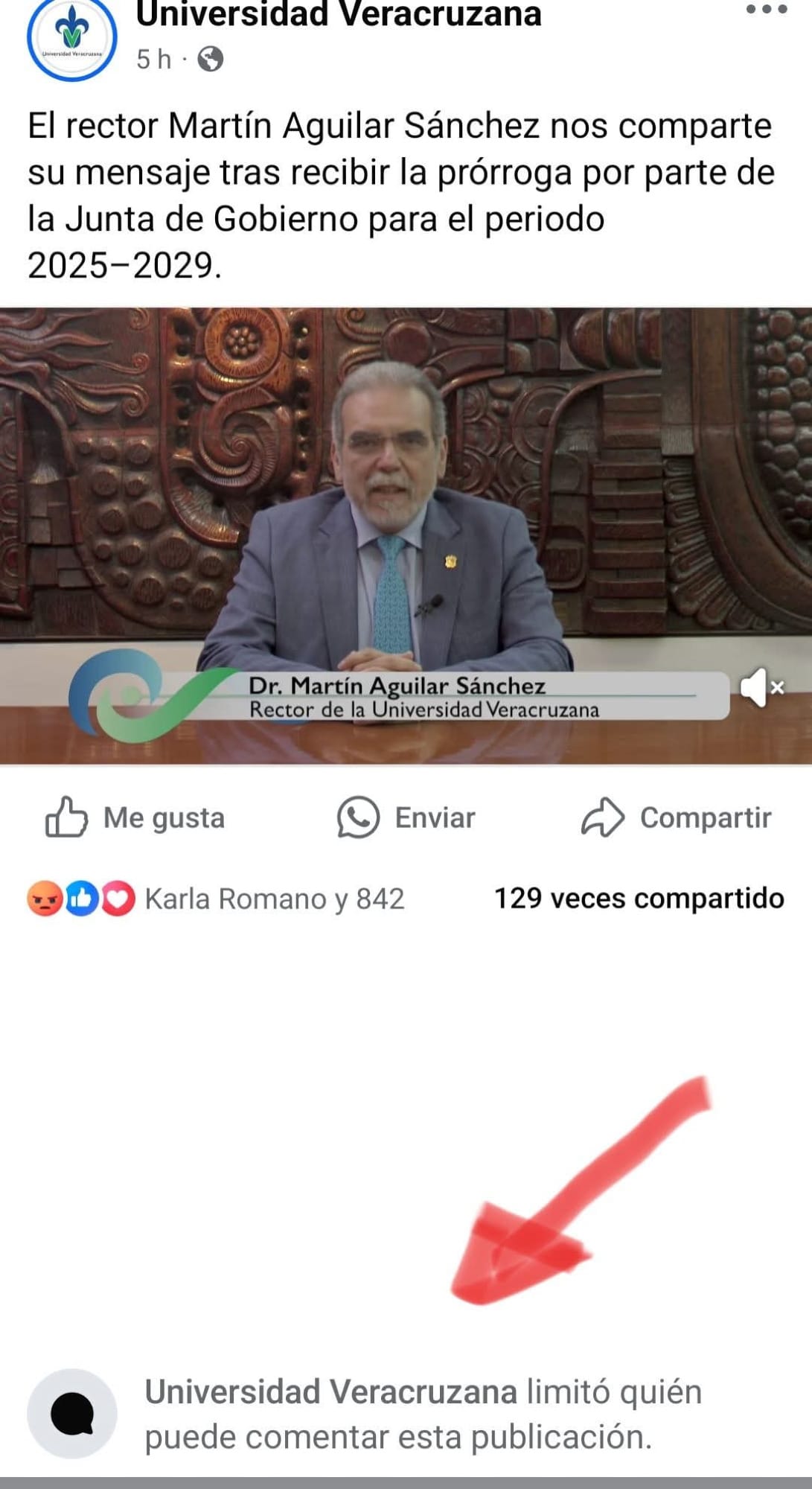
Task: Like the post with Me gusta
Action: tap(135, 817)
